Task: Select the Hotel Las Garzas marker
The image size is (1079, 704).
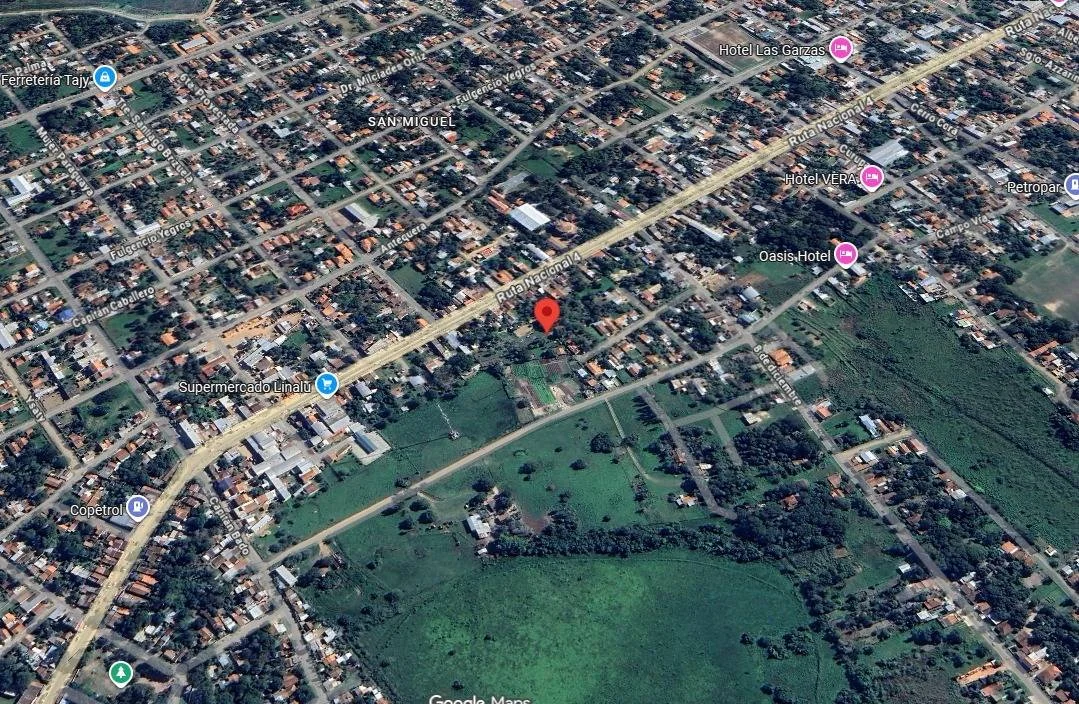Action: [840, 48]
